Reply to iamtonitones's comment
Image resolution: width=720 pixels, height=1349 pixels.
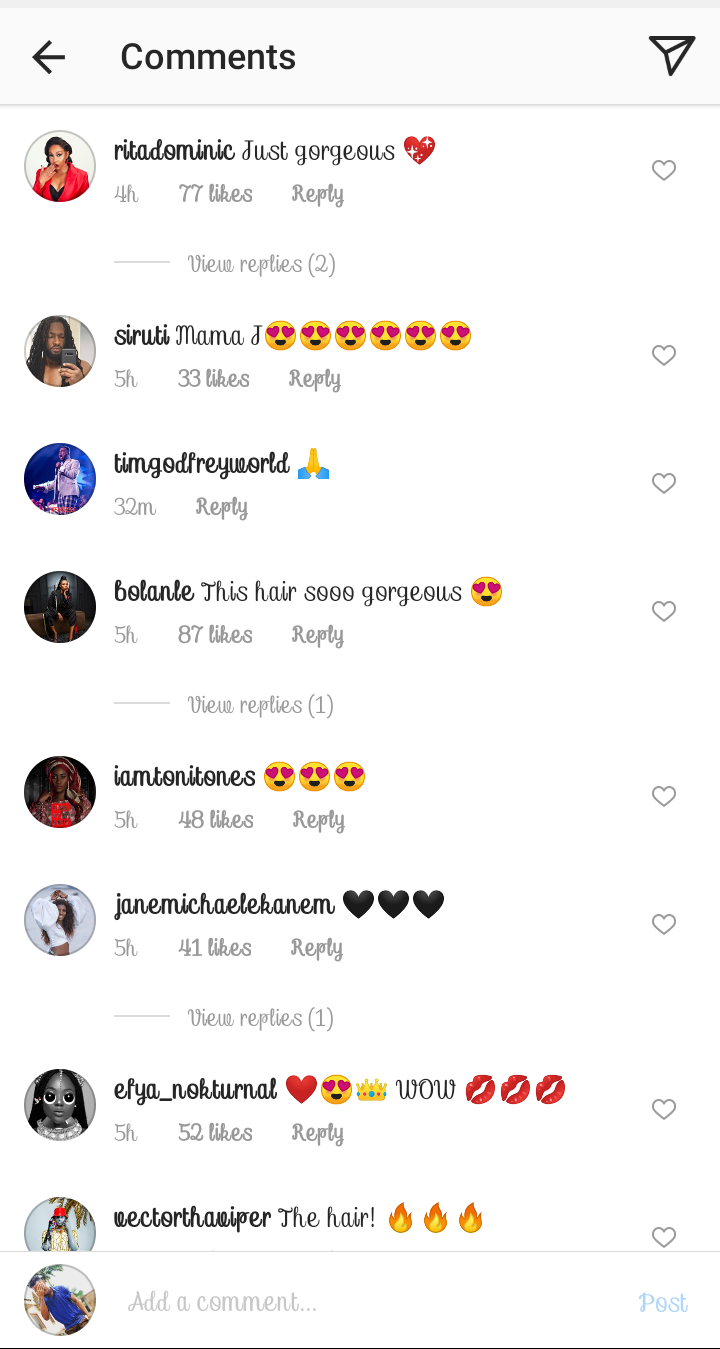coord(318,820)
